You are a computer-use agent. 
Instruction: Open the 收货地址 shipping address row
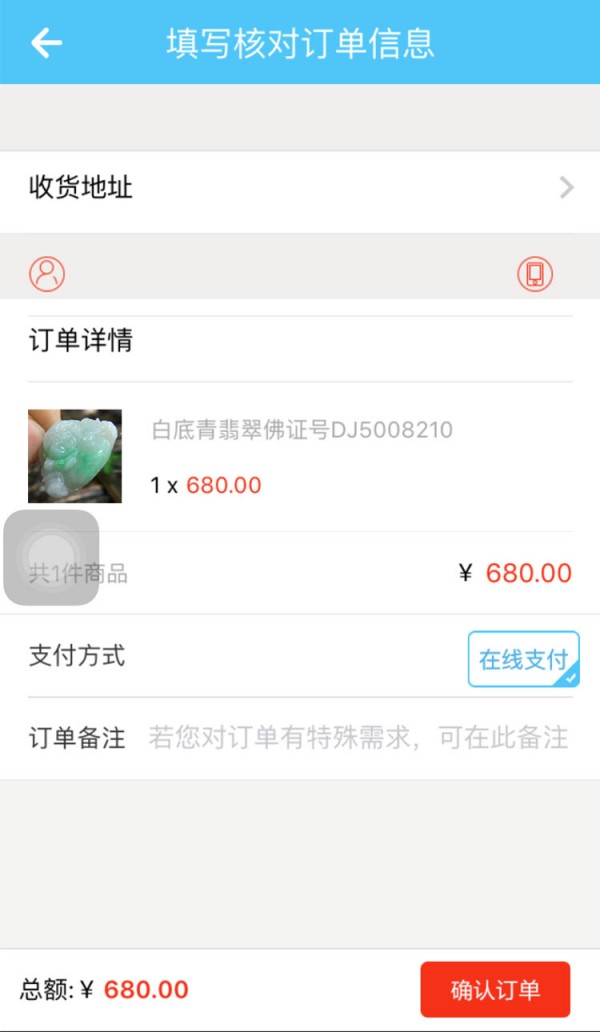point(300,188)
